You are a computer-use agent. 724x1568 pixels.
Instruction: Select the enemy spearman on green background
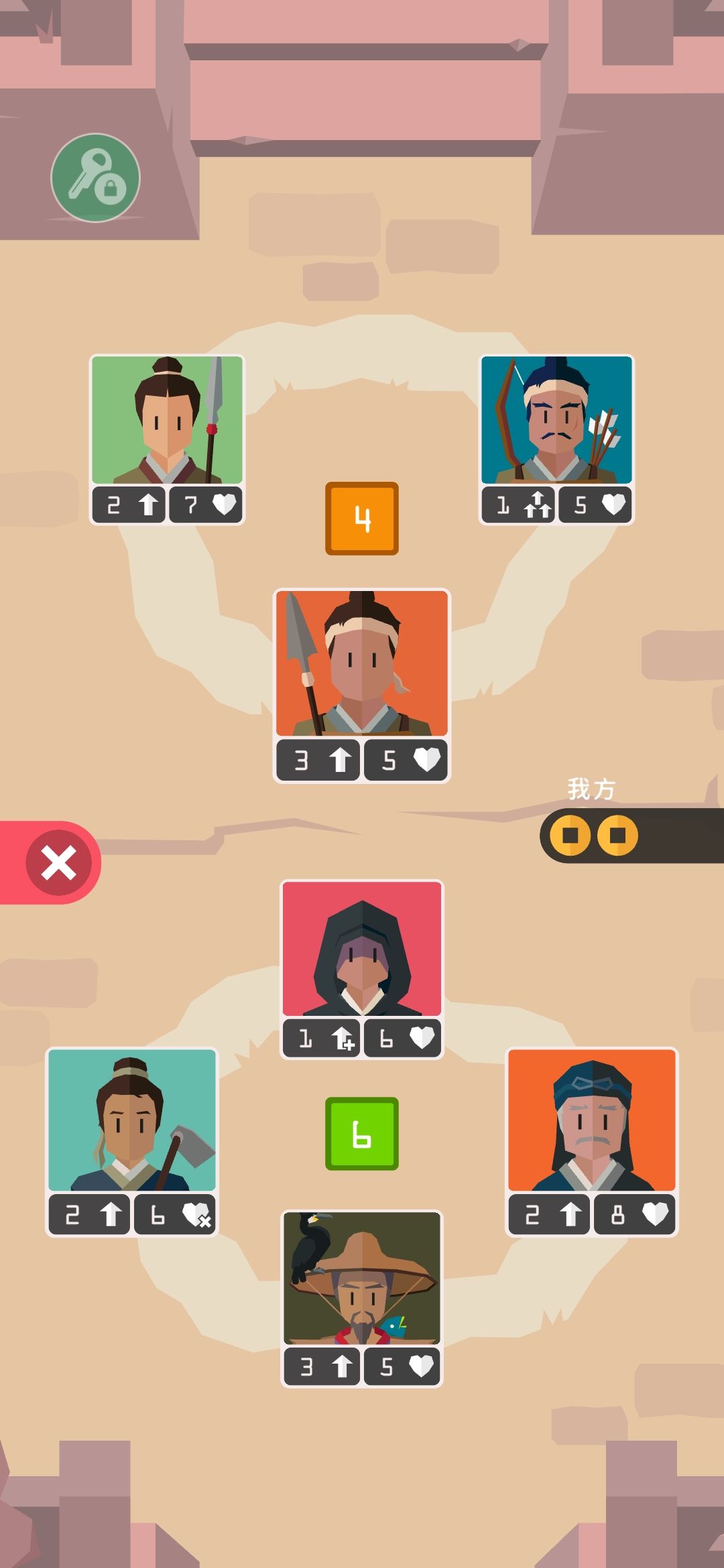167,421
